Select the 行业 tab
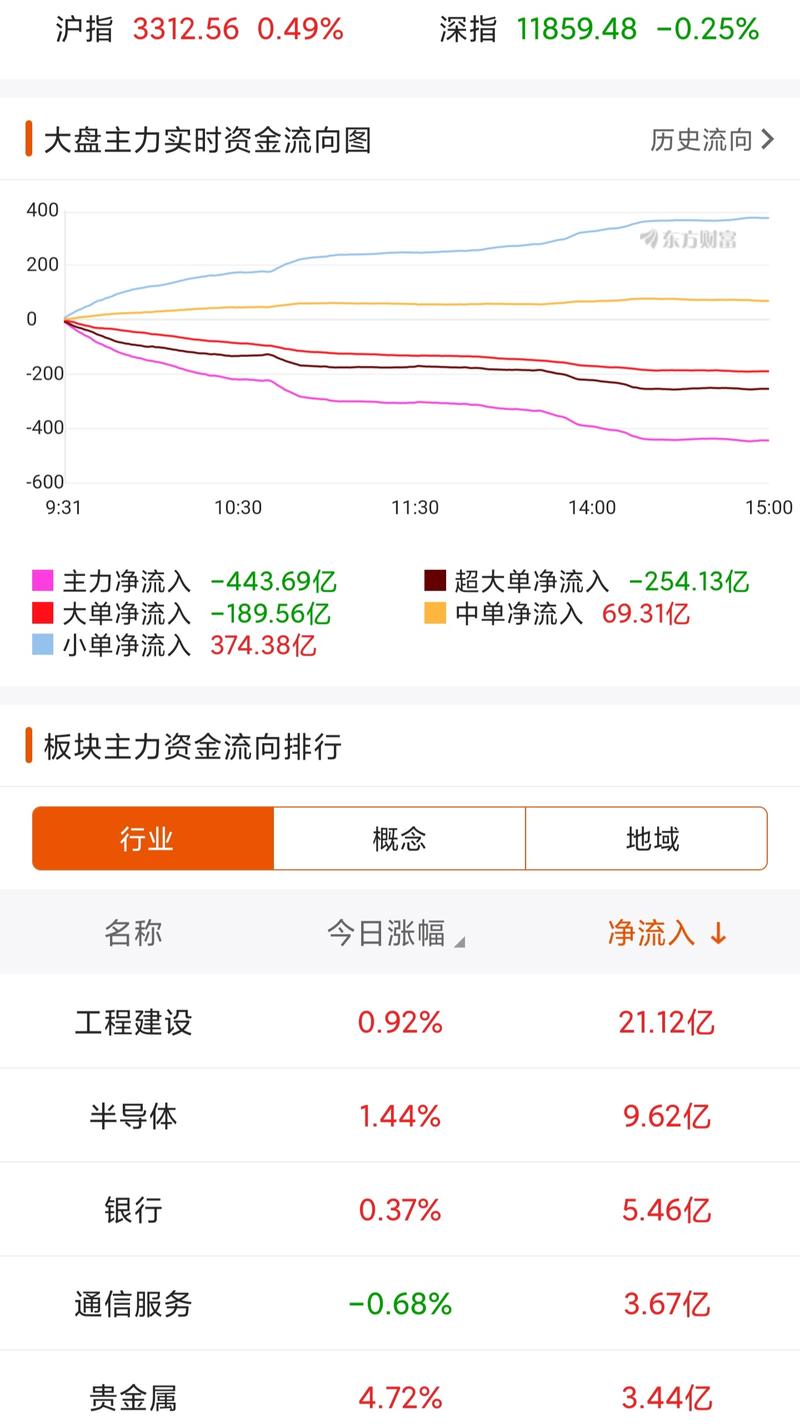Image resolution: width=800 pixels, height=1424 pixels. tap(153, 838)
